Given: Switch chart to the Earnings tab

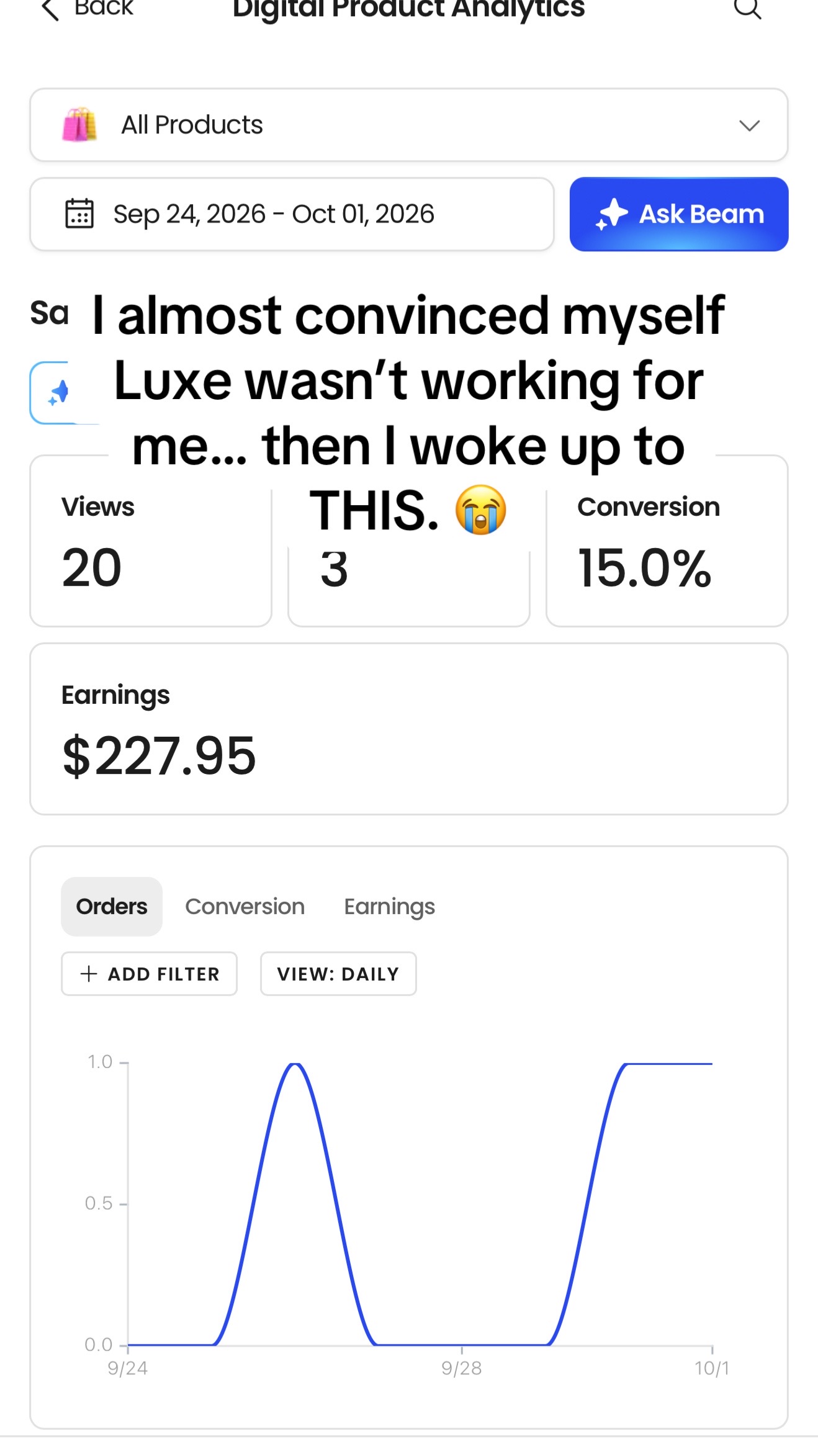Looking at the screenshot, I should tap(390, 907).
